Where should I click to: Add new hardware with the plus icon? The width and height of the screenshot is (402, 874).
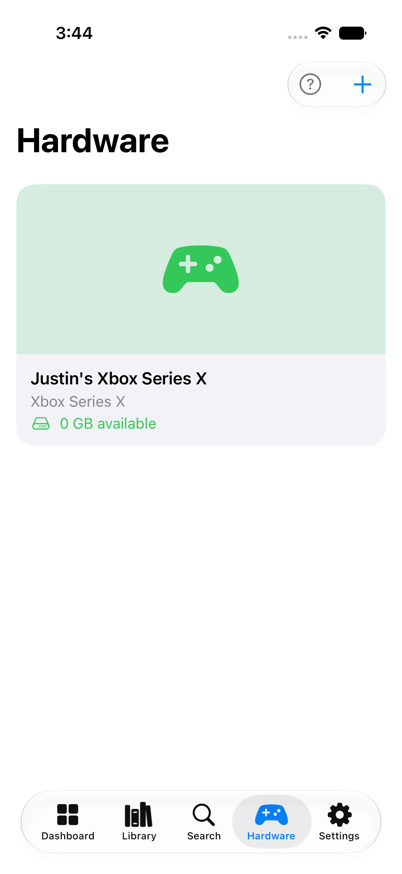(x=362, y=85)
